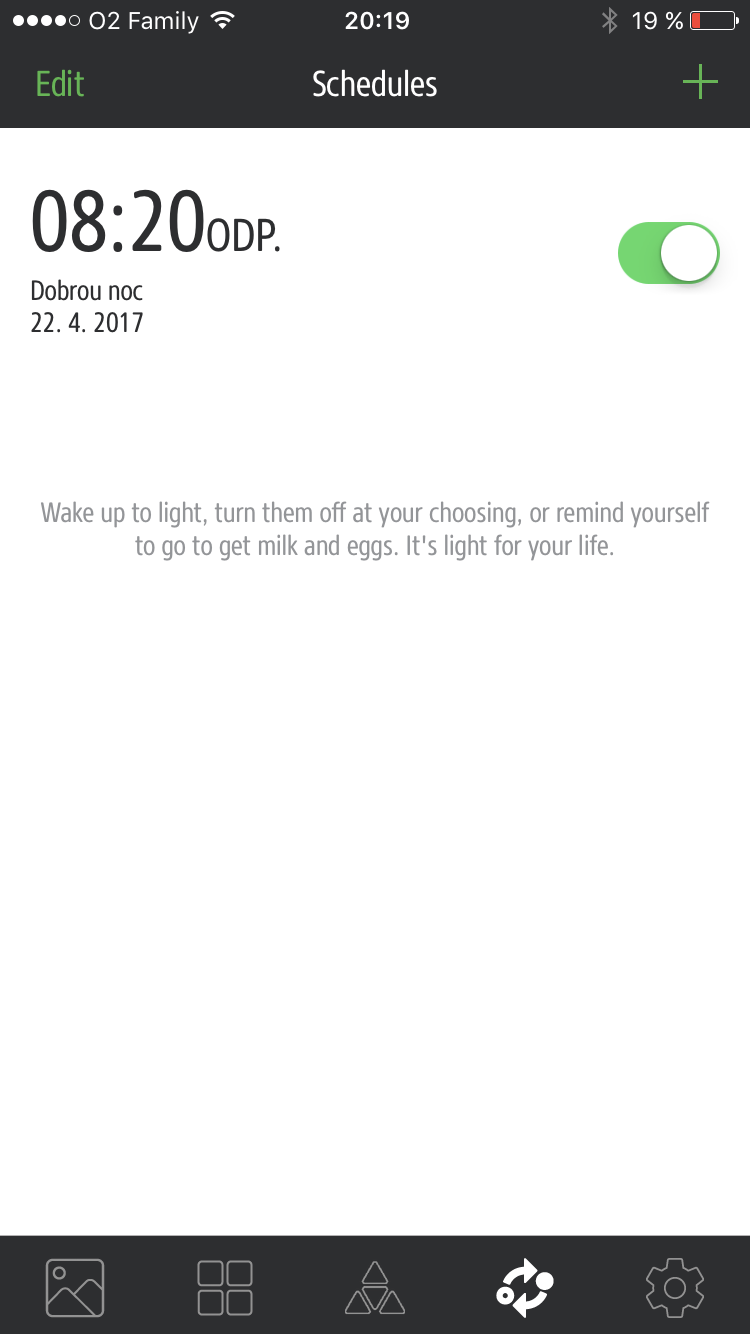Switch to the triangles tab
The height and width of the screenshot is (1334, 750).
[x=375, y=1287]
